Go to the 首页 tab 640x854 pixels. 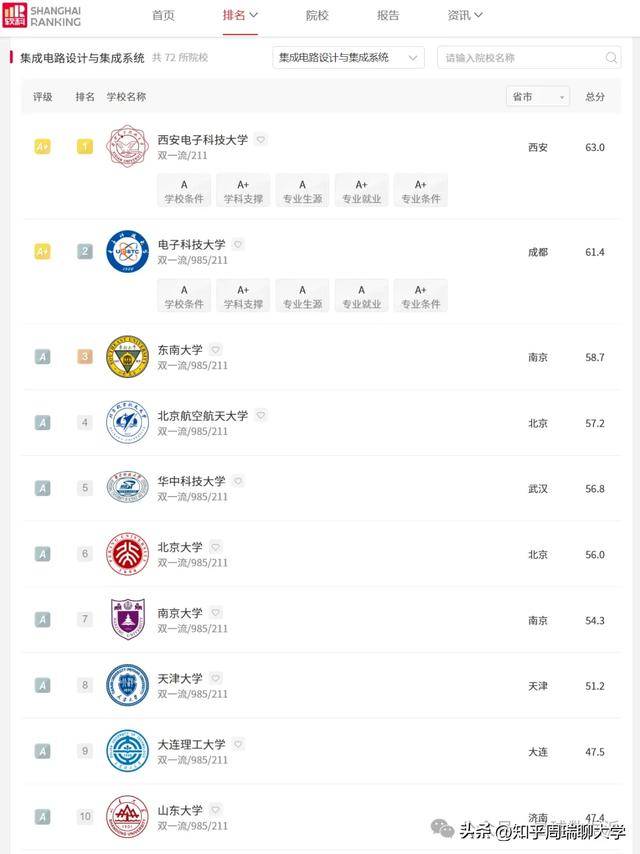[163, 15]
